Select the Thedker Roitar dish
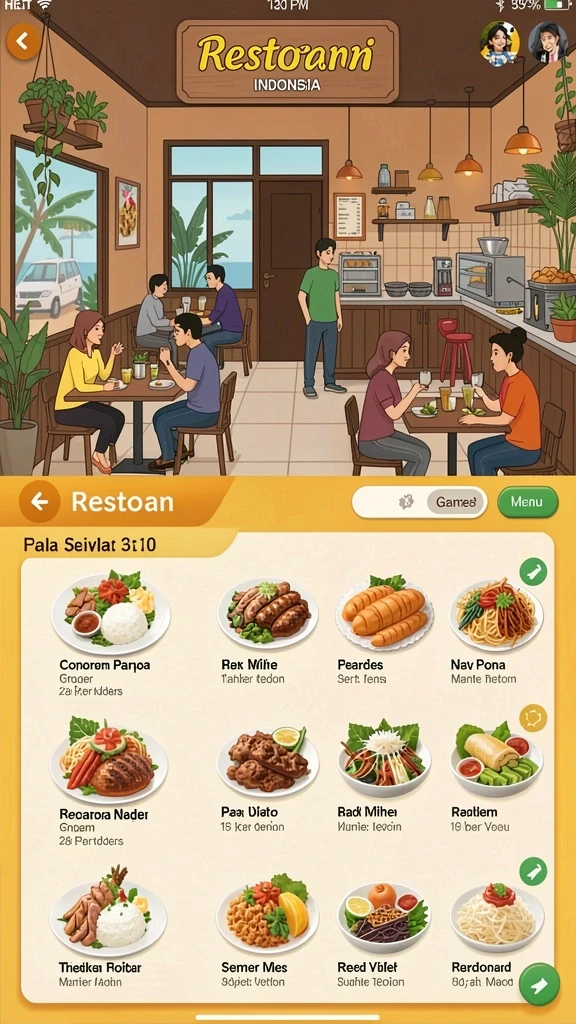 tap(108, 926)
